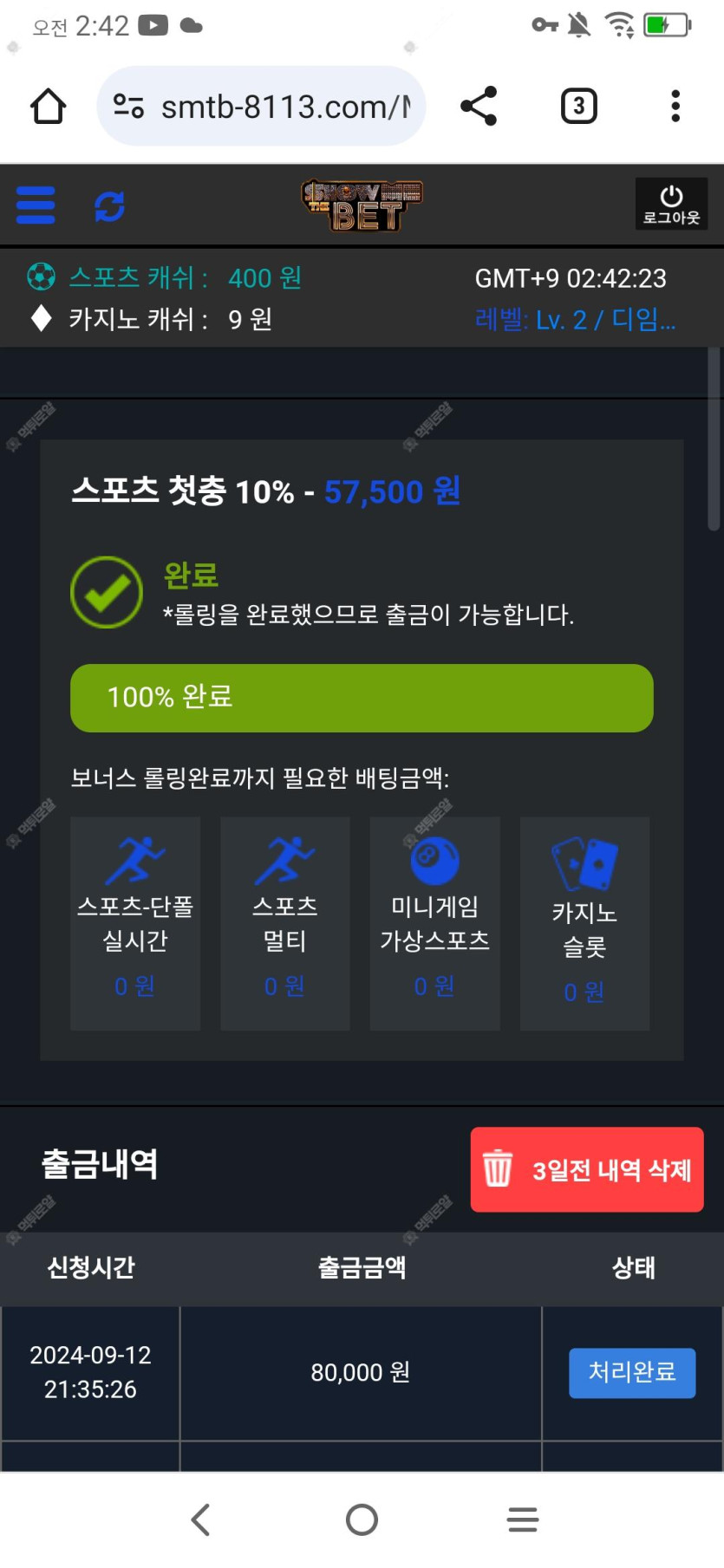Share the current page
Viewport: 724px width, 1568px height.
tap(479, 107)
